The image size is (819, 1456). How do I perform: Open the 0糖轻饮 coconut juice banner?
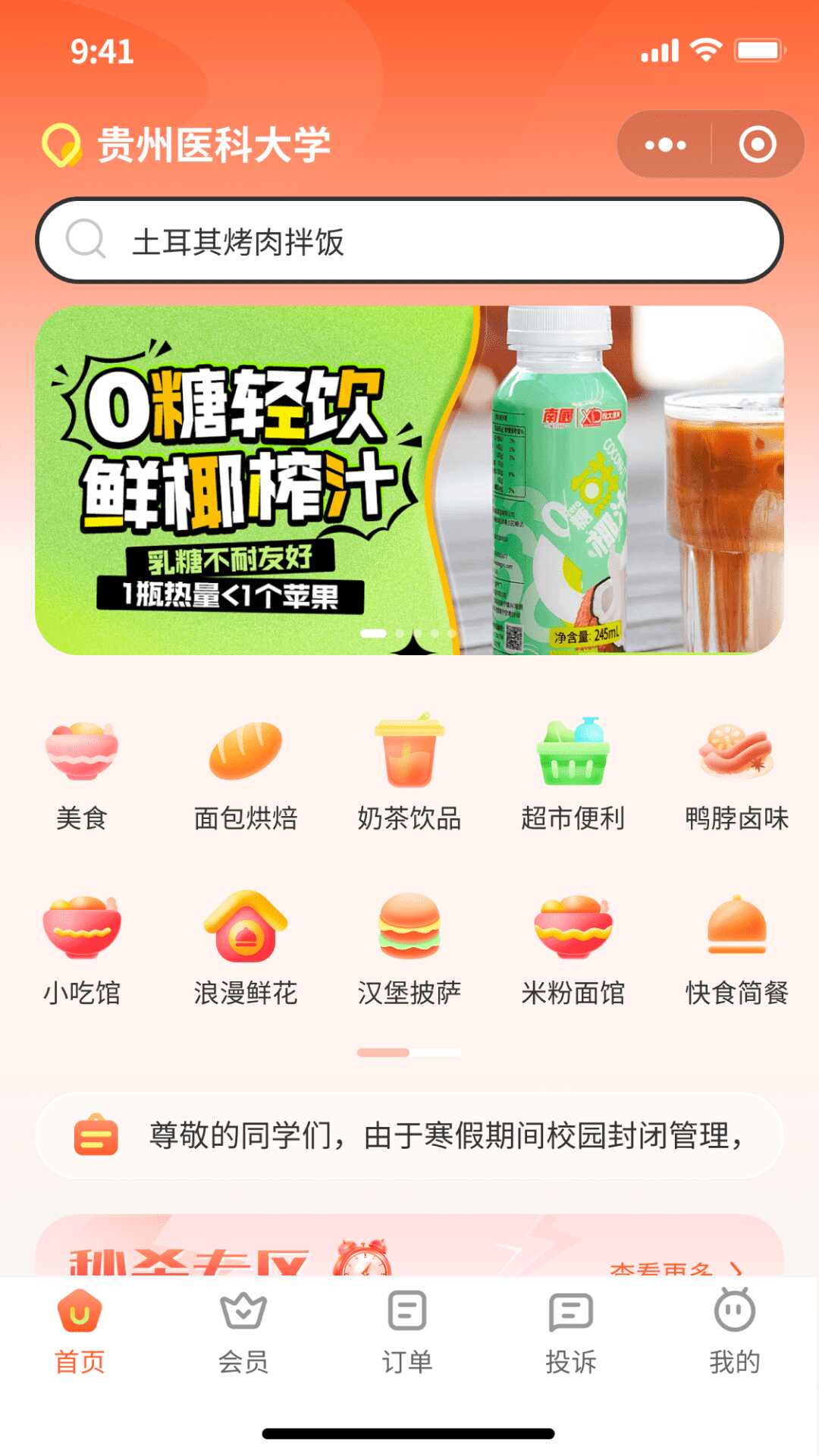tap(409, 480)
